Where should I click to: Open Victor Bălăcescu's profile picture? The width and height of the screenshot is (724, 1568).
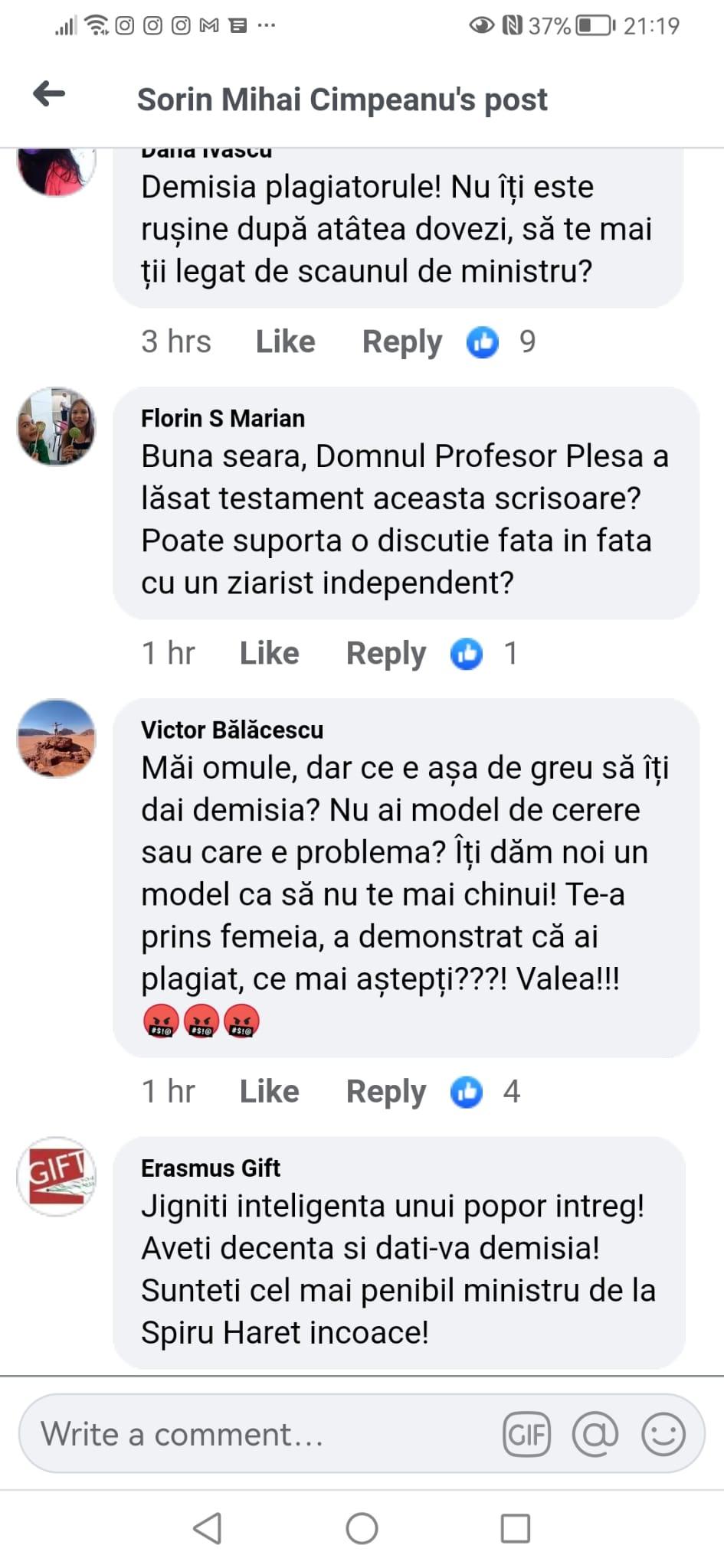[56, 738]
